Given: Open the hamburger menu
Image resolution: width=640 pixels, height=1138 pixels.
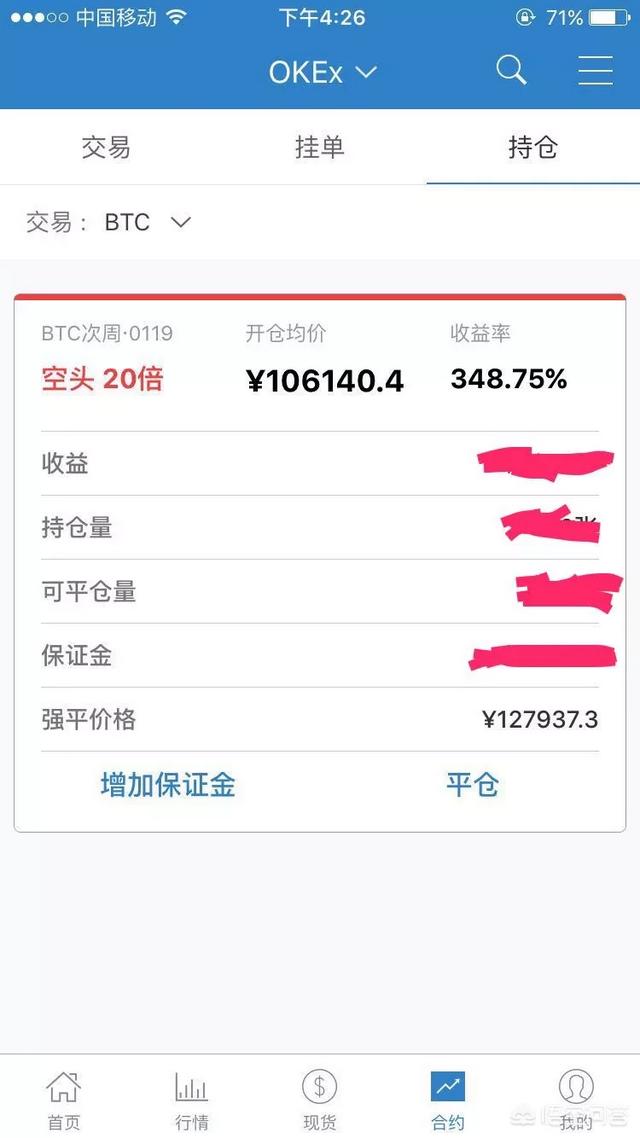Looking at the screenshot, I should click(x=595, y=71).
